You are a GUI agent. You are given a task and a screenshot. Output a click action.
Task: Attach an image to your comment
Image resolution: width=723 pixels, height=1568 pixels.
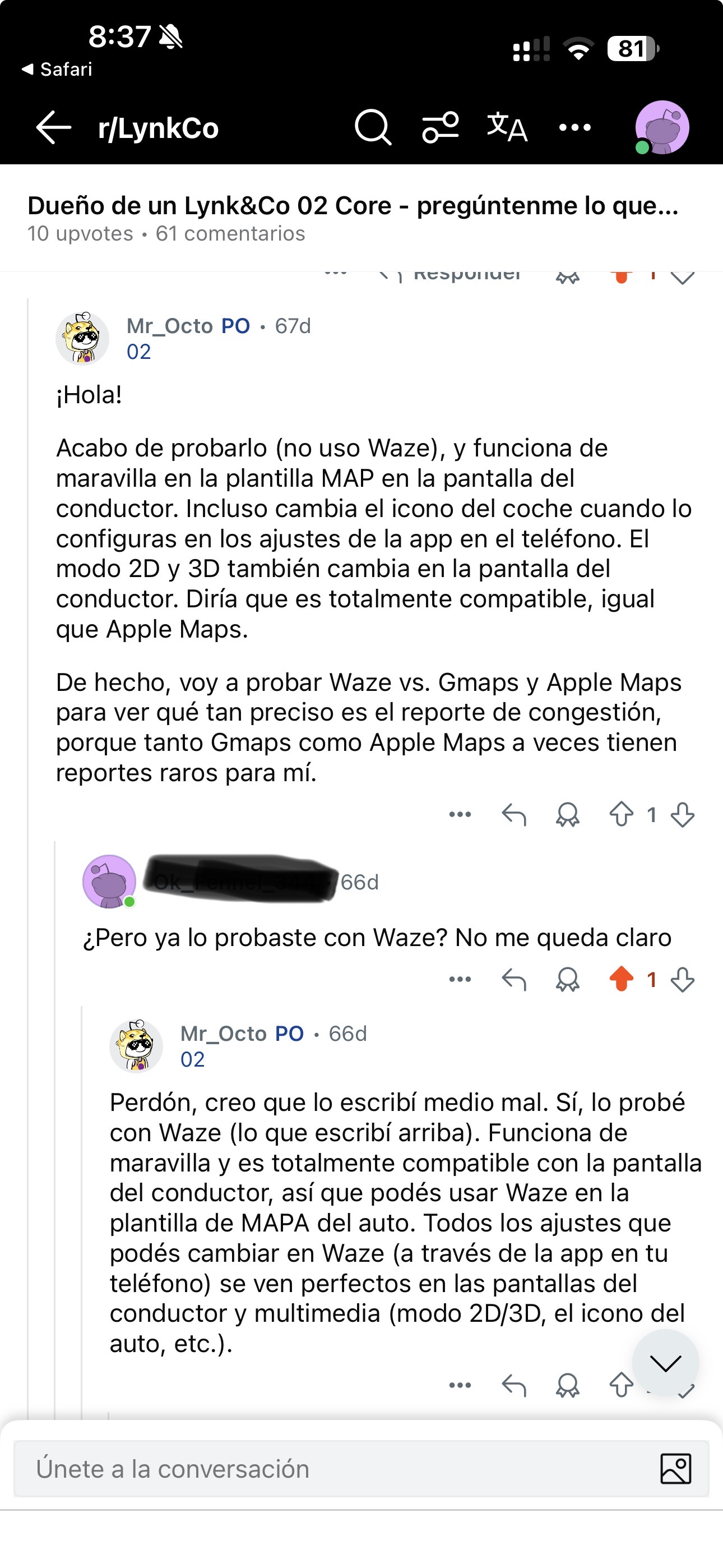pos(675,1469)
